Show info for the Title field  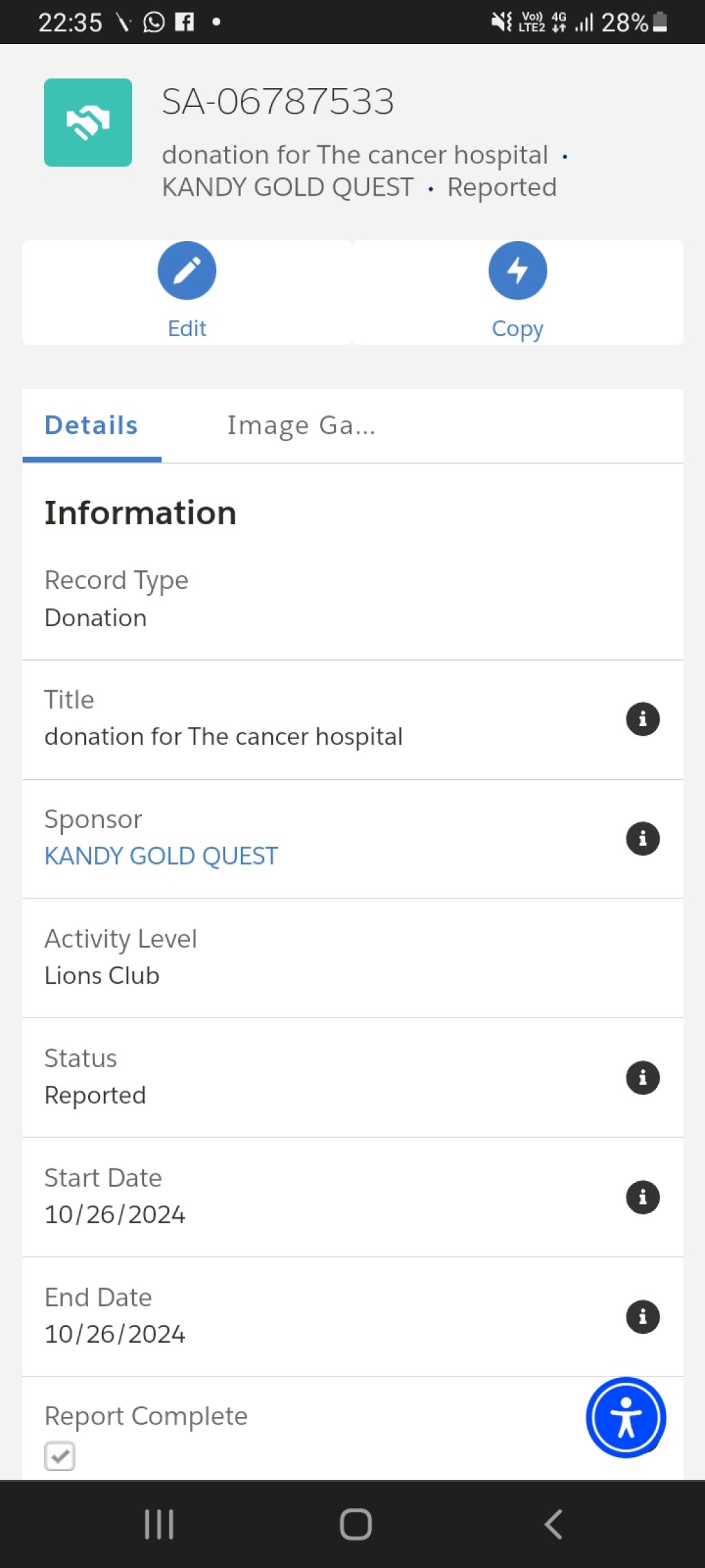tap(643, 719)
